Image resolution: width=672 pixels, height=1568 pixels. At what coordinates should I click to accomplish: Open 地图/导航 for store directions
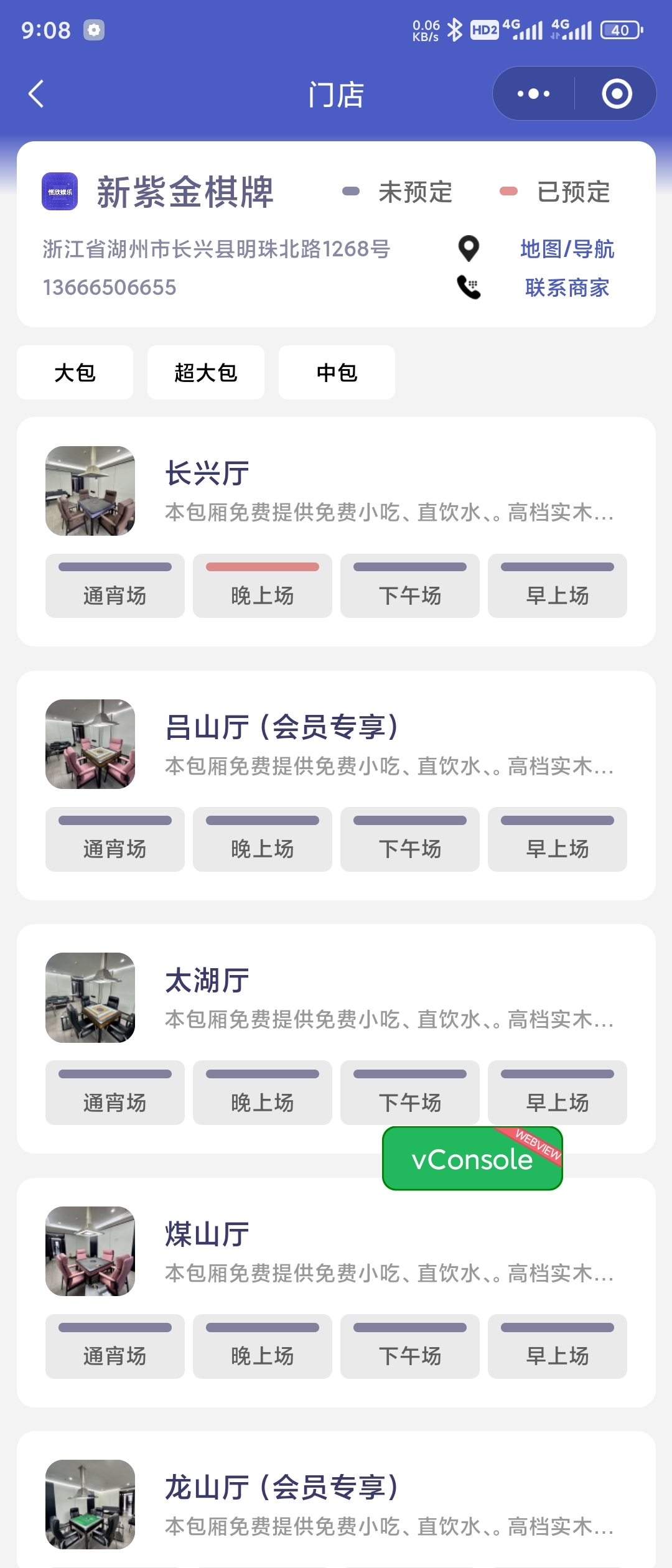click(x=566, y=249)
